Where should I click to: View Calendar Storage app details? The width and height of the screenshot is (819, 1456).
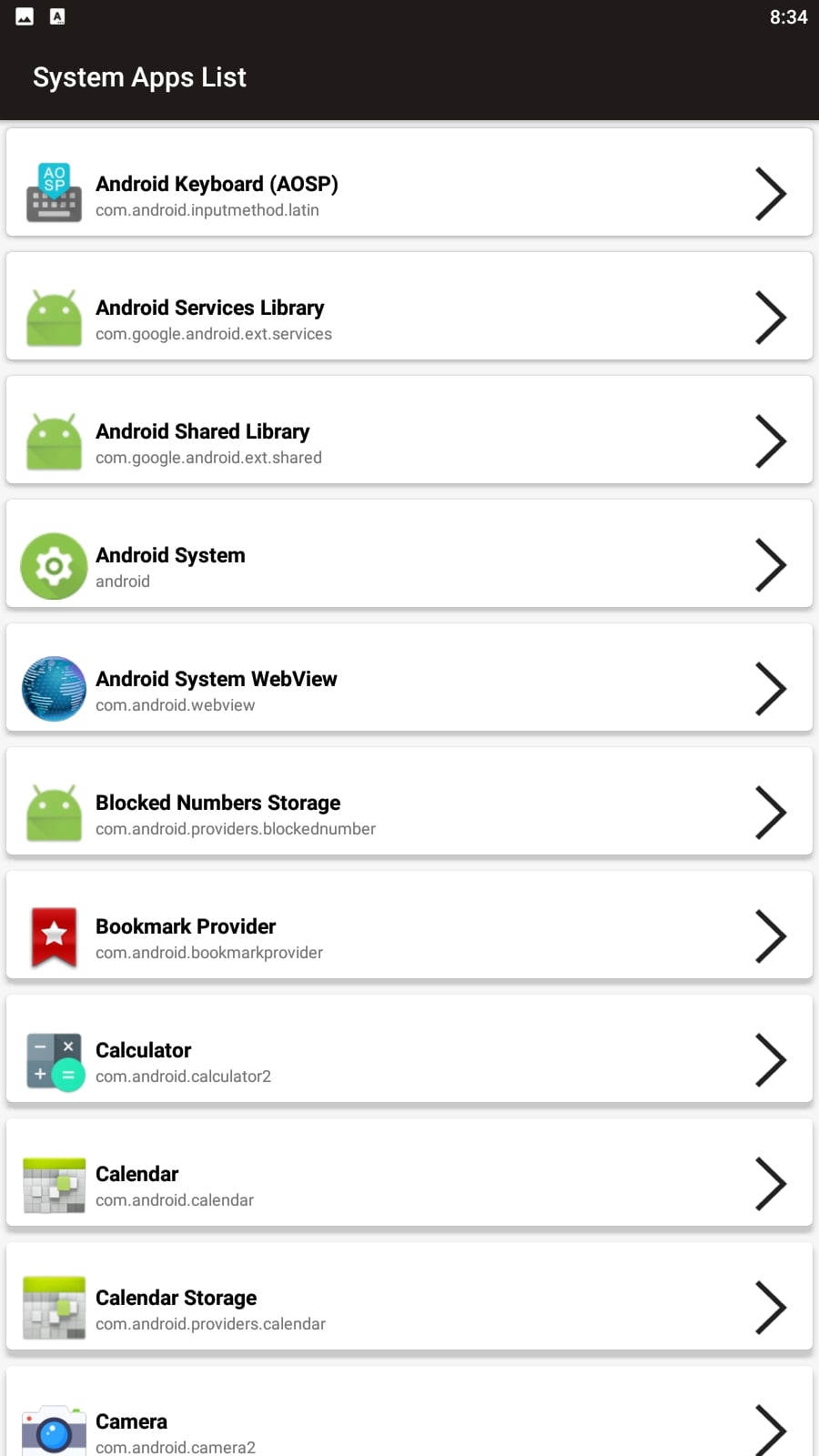(x=409, y=1296)
